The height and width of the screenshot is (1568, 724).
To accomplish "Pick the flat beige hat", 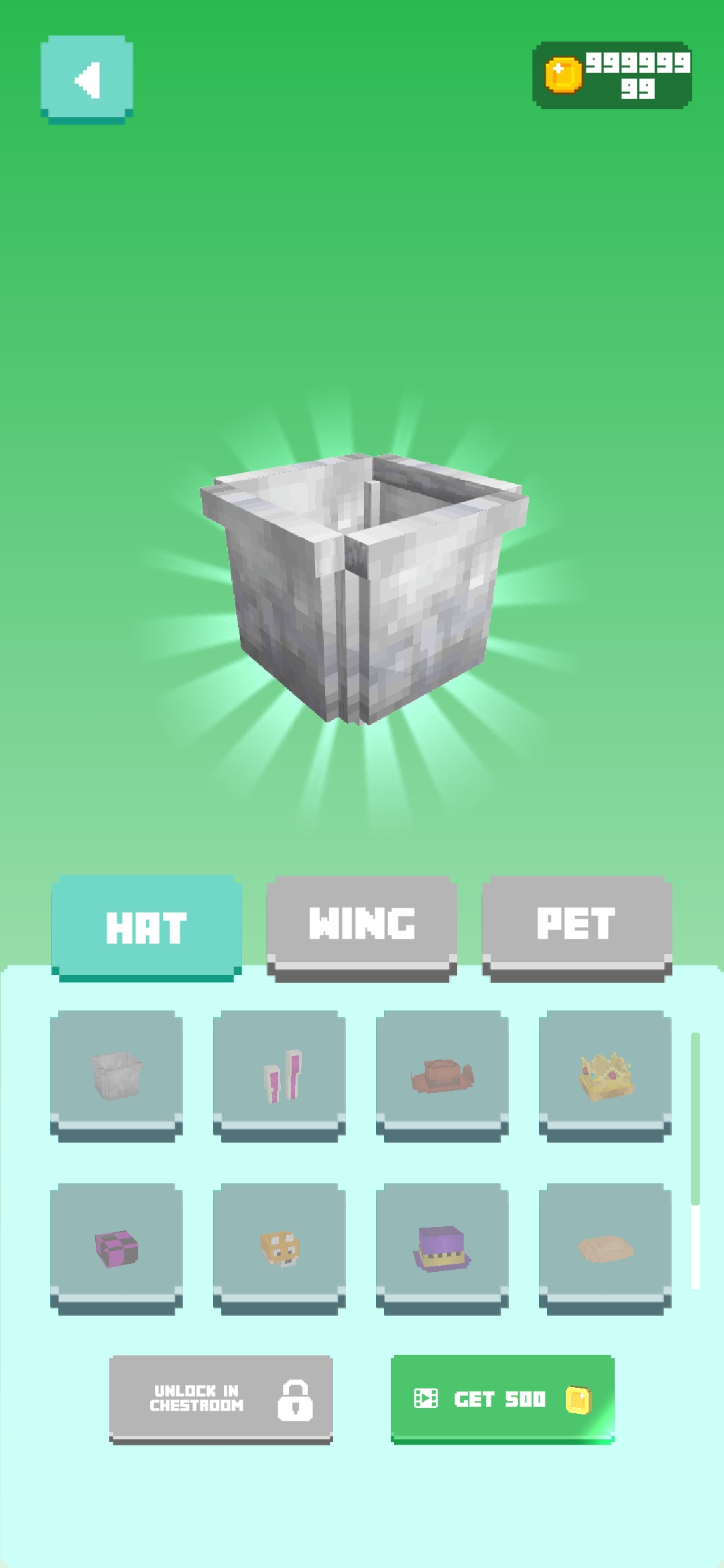I will (x=605, y=1247).
